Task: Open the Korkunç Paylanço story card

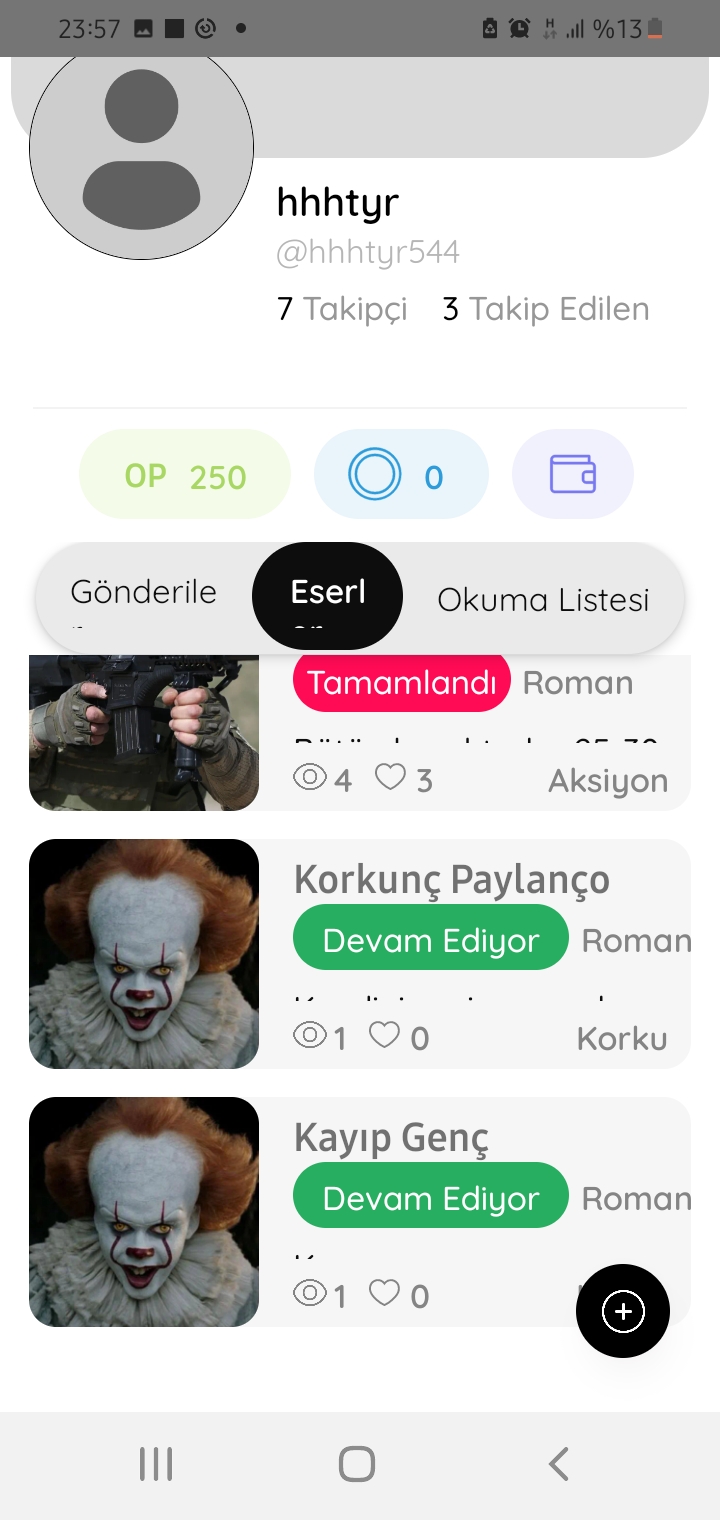Action: [360, 954]
